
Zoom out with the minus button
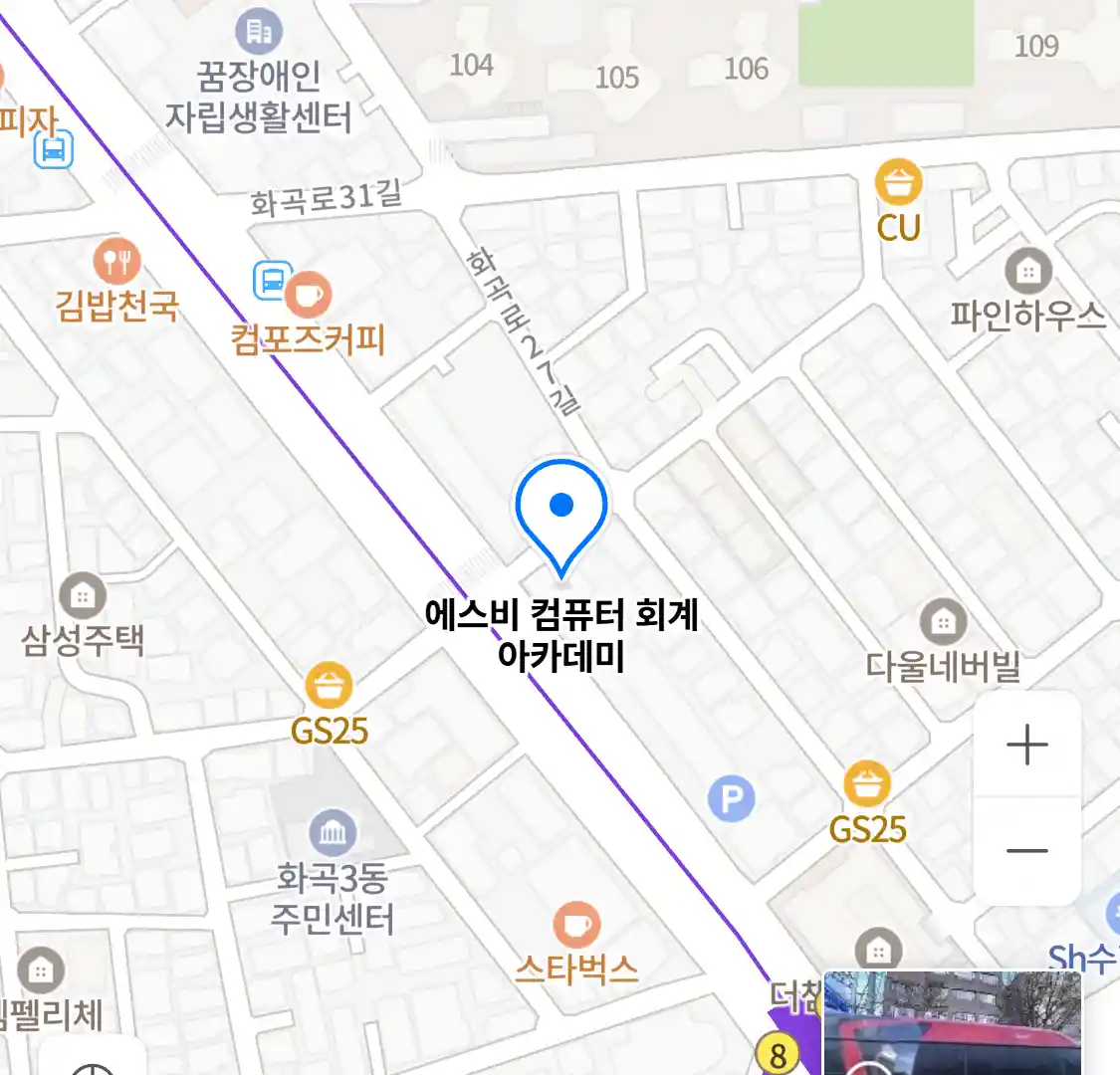click(x=1026, y=851)
